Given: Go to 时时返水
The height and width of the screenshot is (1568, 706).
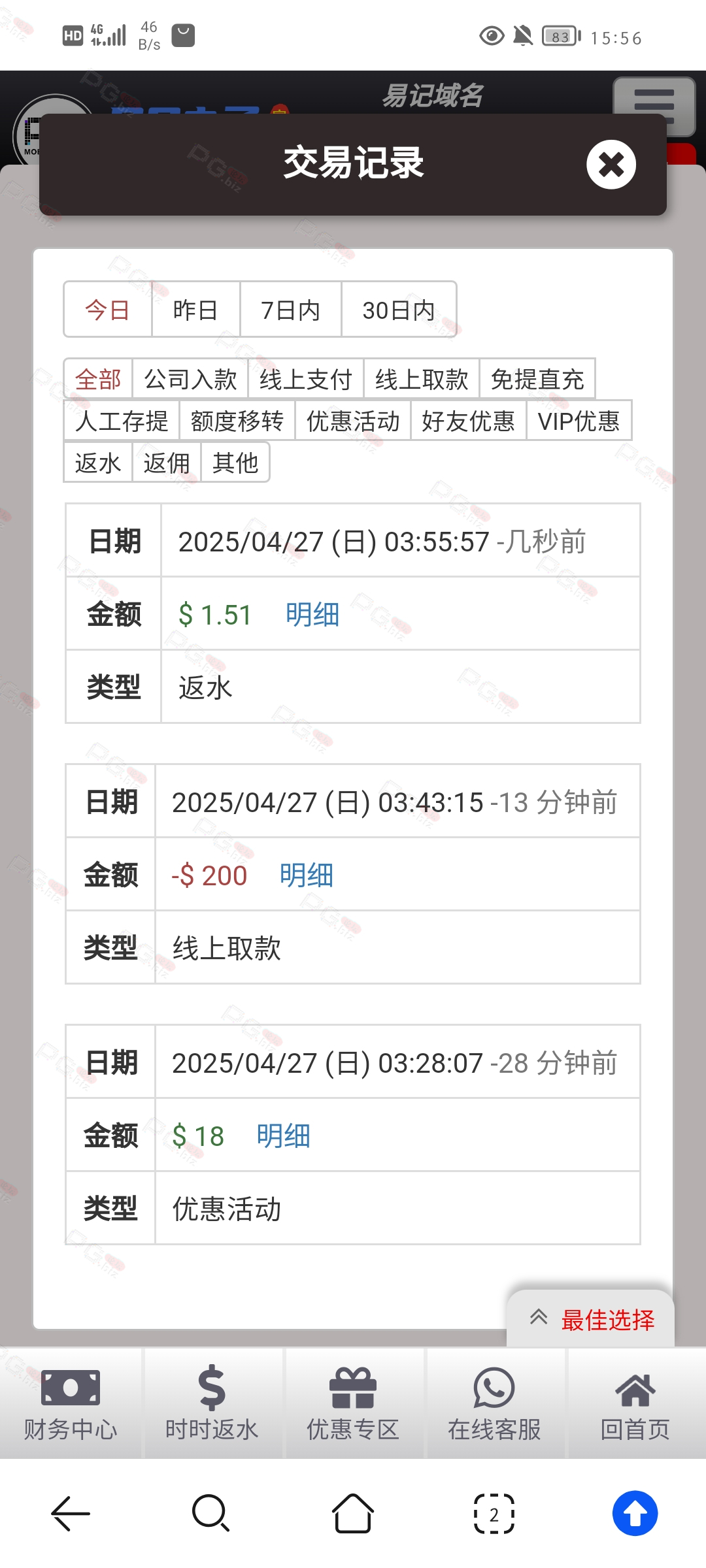Looking at the screenshot, I should 212,1404.
